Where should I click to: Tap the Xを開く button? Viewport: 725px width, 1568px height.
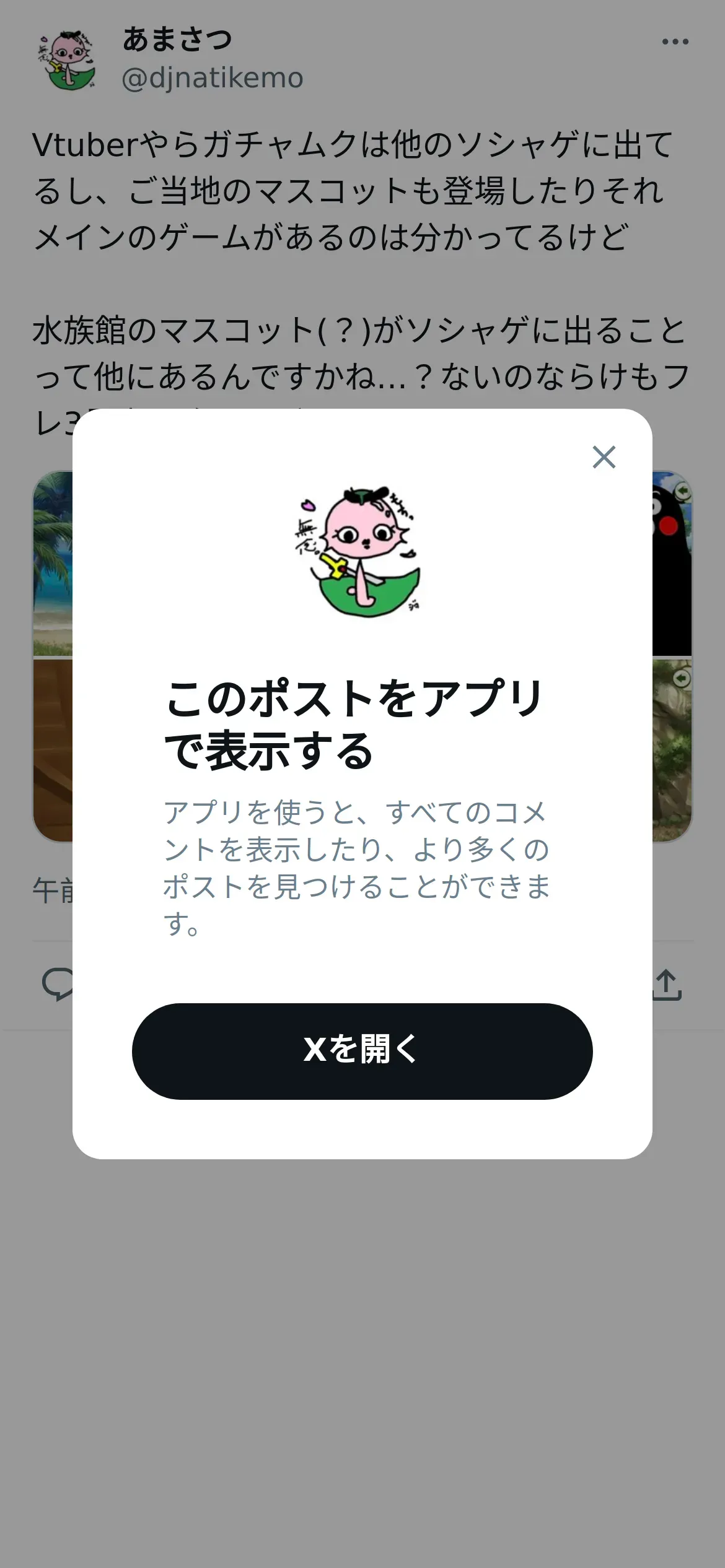pos(362,1052)
